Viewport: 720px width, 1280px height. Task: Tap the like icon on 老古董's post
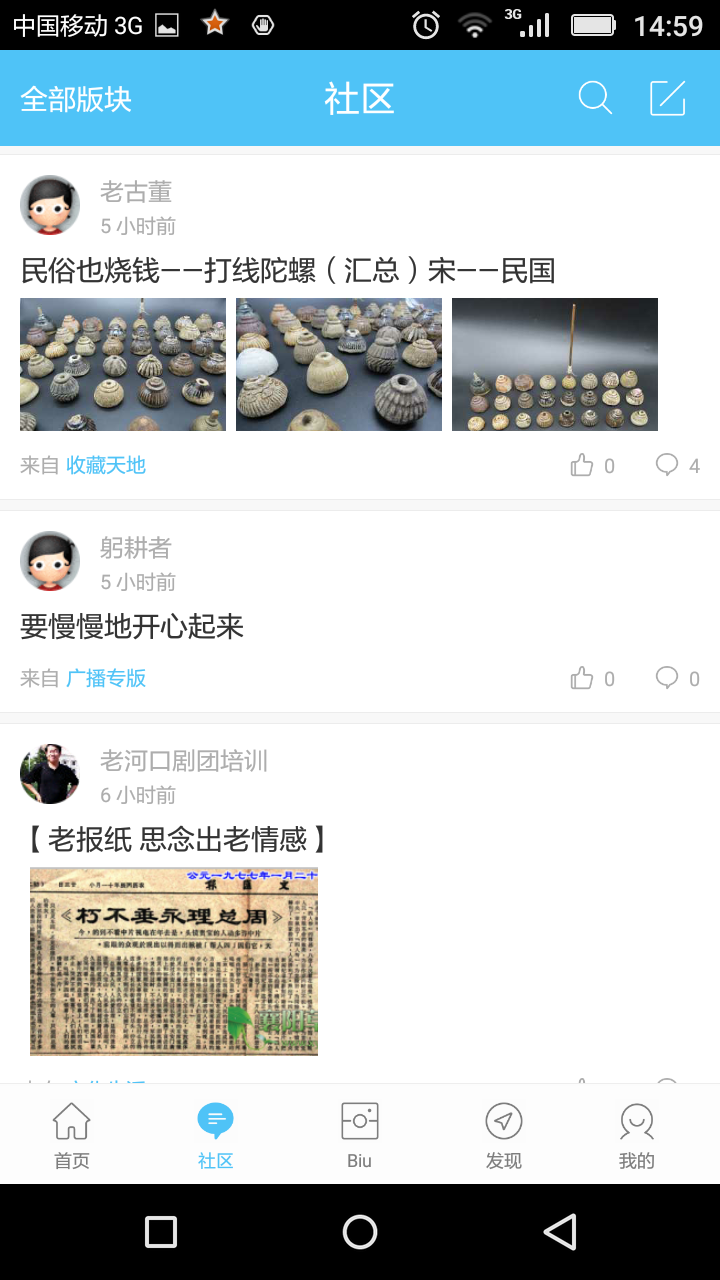[x=583, y=464]
